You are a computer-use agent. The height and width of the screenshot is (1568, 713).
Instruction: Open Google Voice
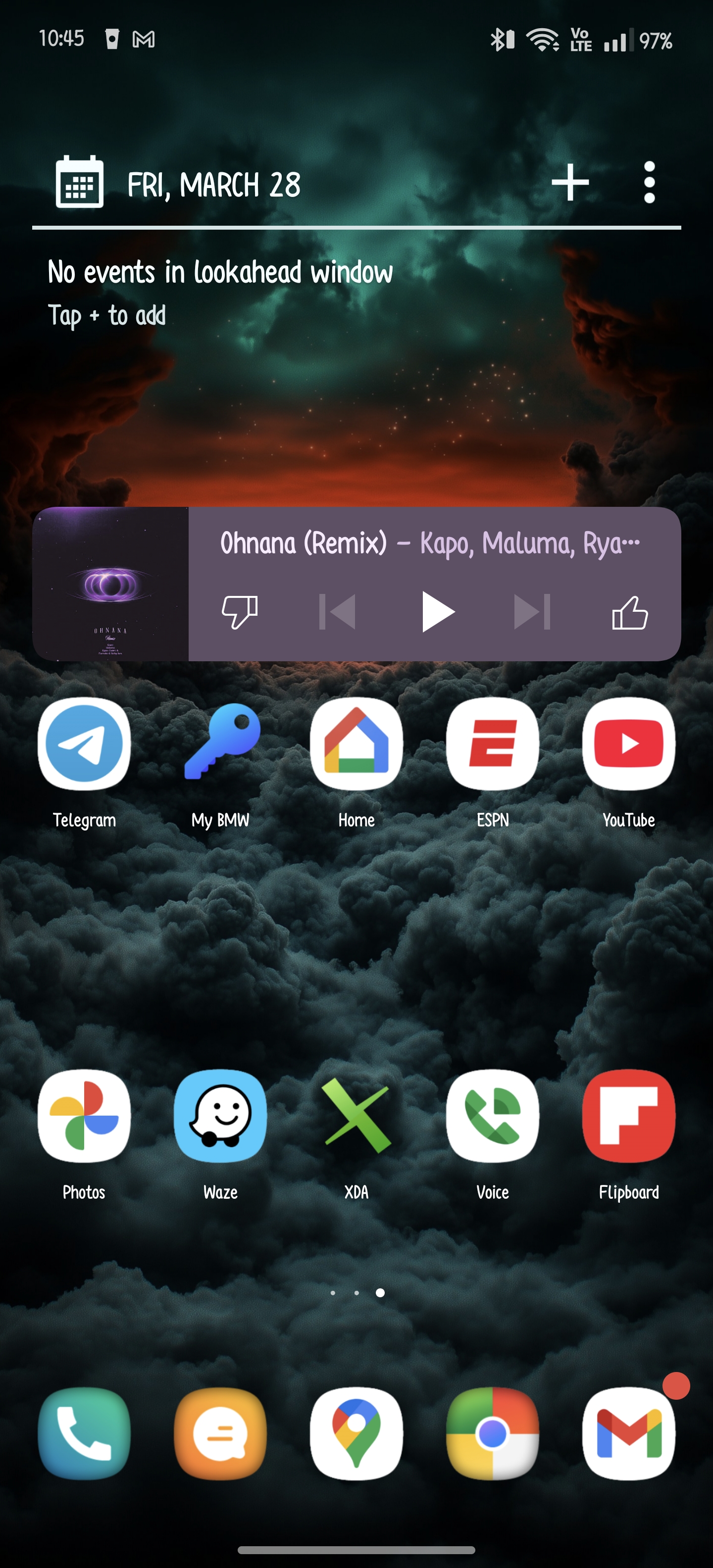coord(493,1115)
